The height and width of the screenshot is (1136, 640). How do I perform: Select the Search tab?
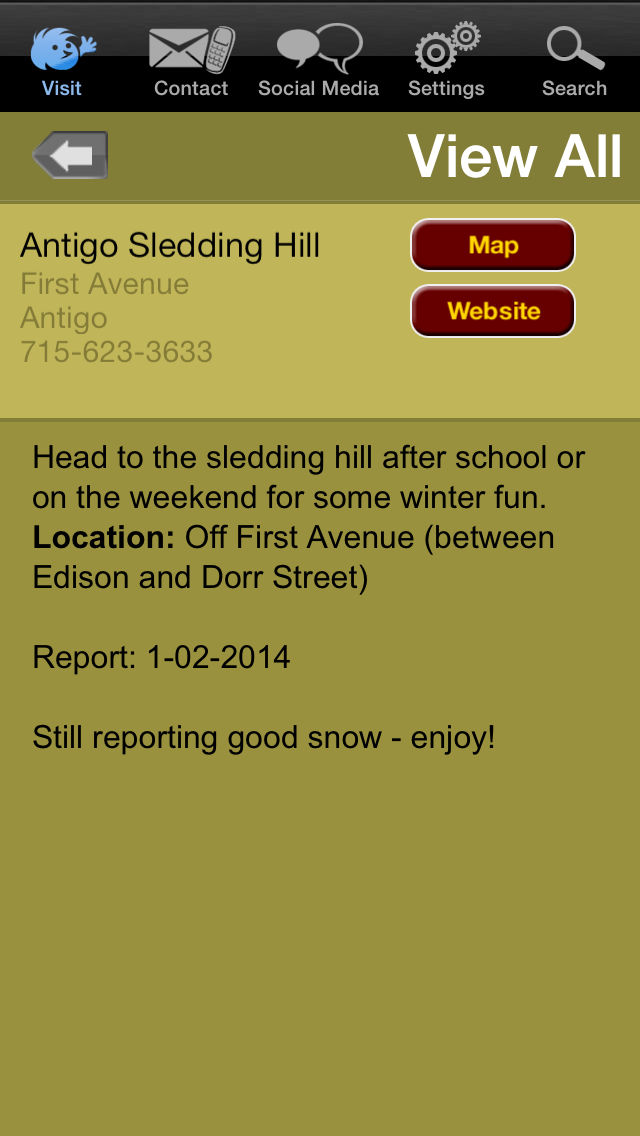pos(575,61)
